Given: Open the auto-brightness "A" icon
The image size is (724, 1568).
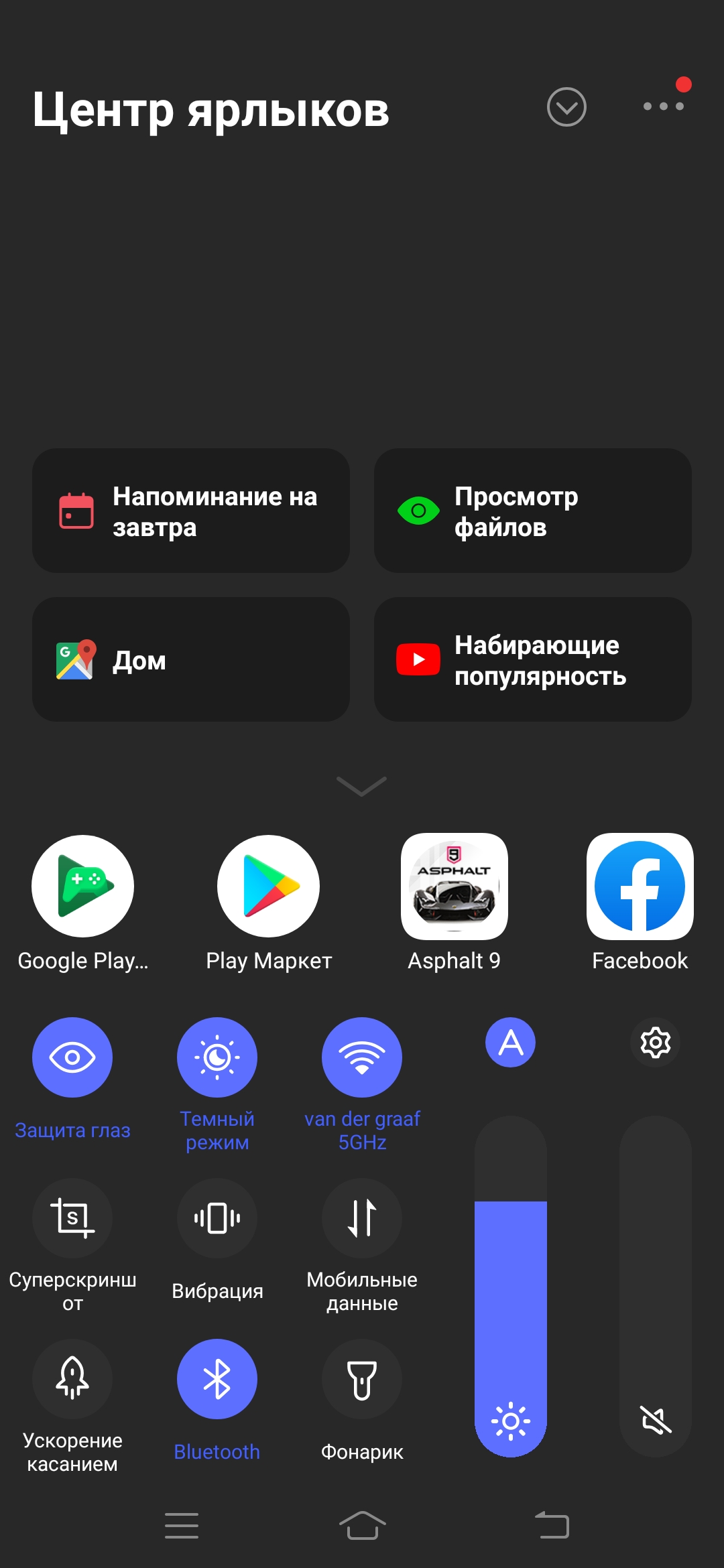Looking at the screenshot, I should click(510, 1041).
